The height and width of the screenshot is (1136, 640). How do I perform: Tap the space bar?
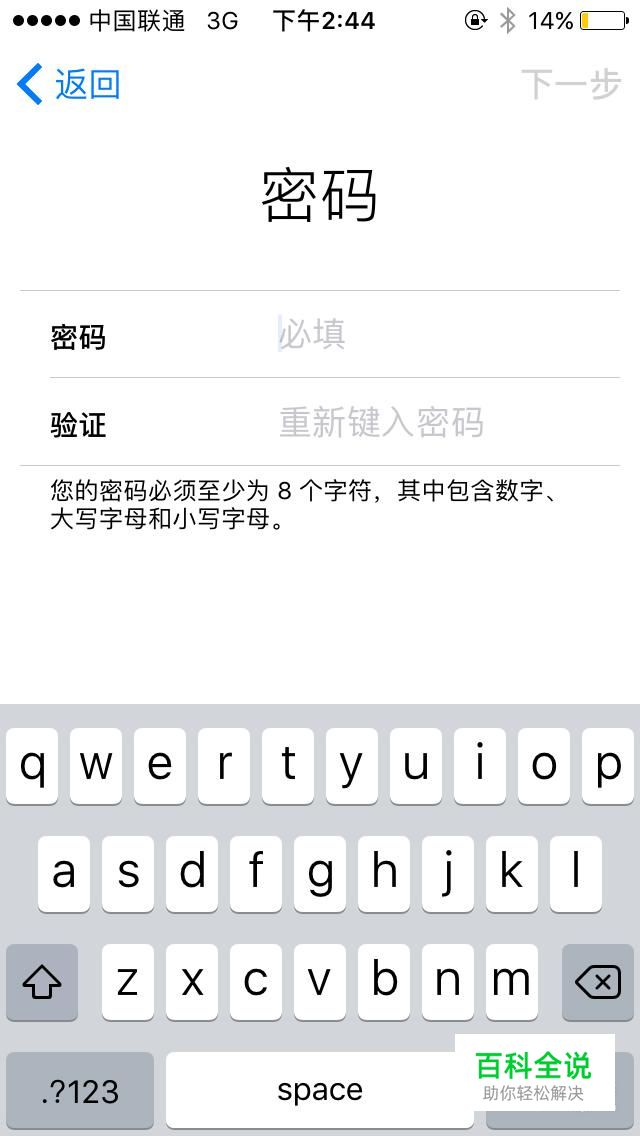click(x=320, y=1090)
